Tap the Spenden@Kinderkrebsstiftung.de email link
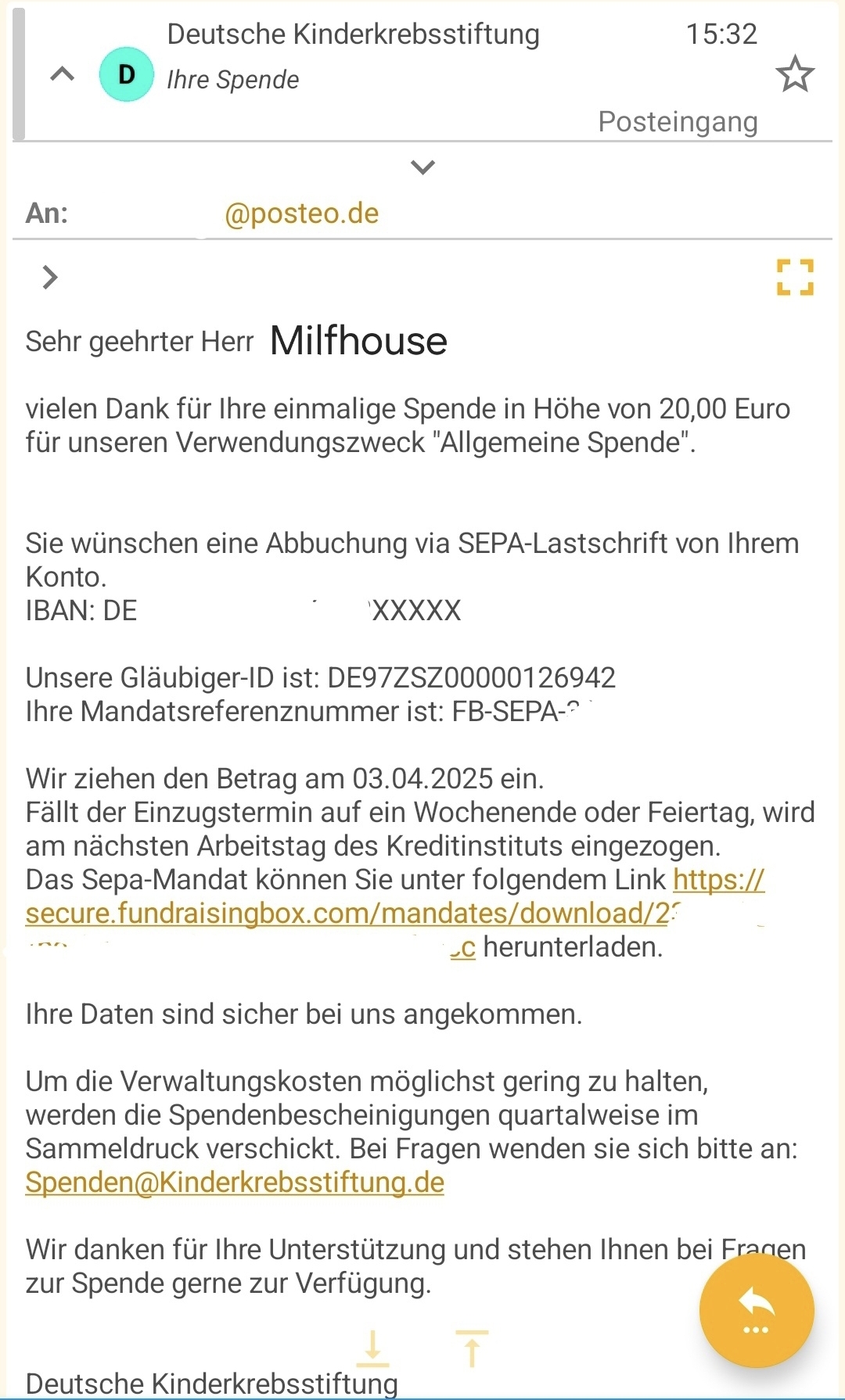Screen dimensions: 845x1400 [235, 1182]
